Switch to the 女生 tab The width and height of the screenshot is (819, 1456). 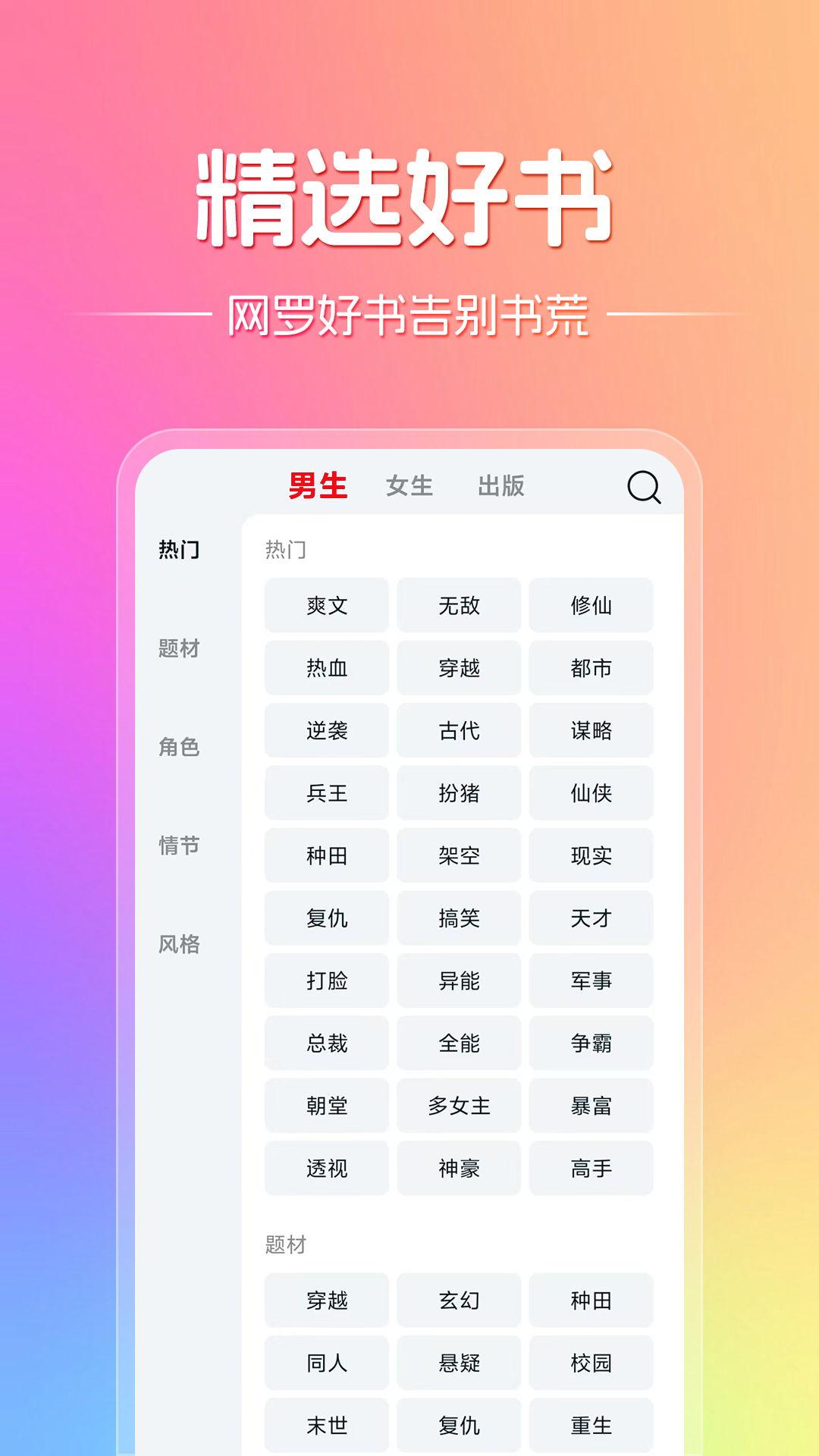(409, 488)
